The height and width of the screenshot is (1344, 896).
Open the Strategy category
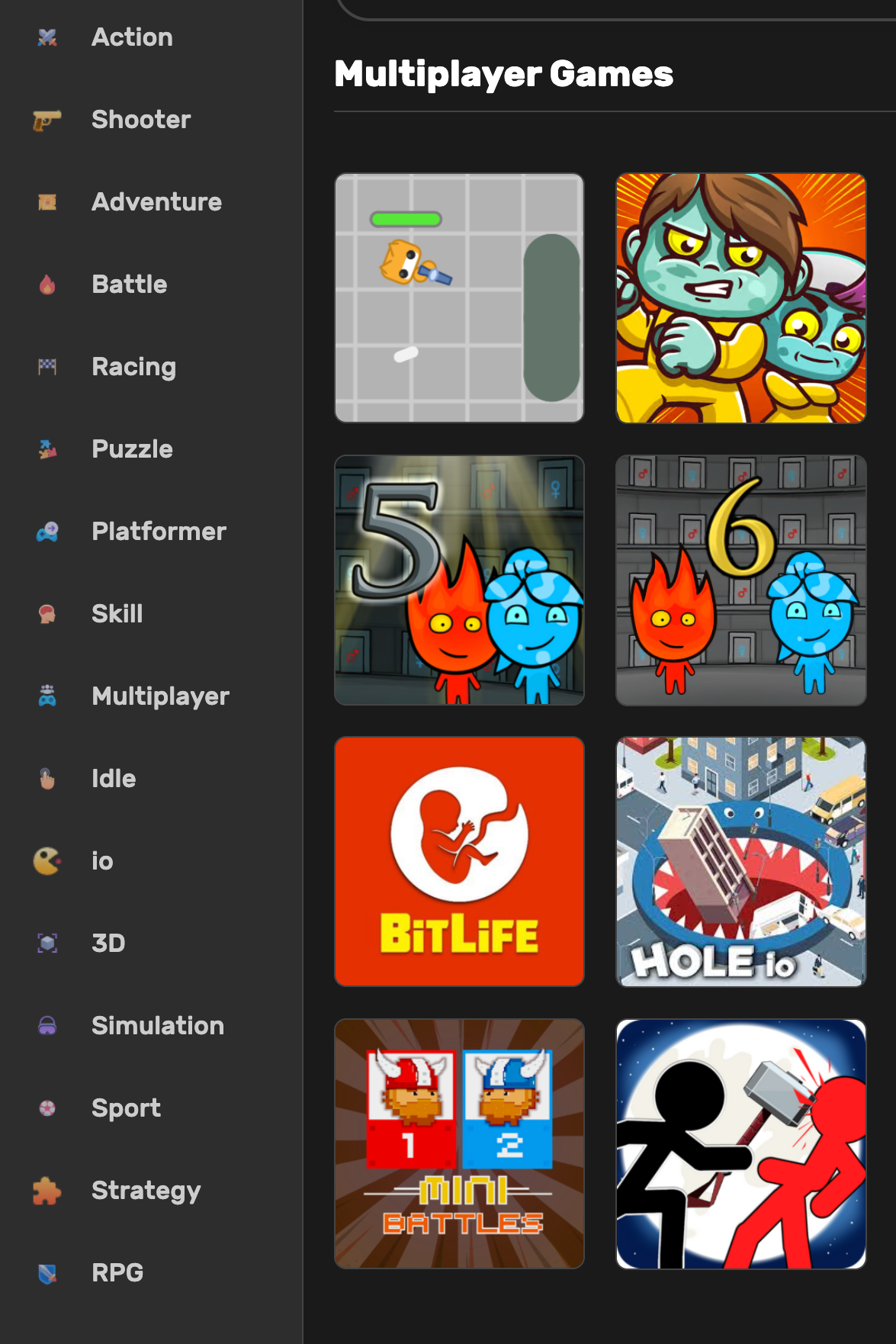tap(146, 1191)
